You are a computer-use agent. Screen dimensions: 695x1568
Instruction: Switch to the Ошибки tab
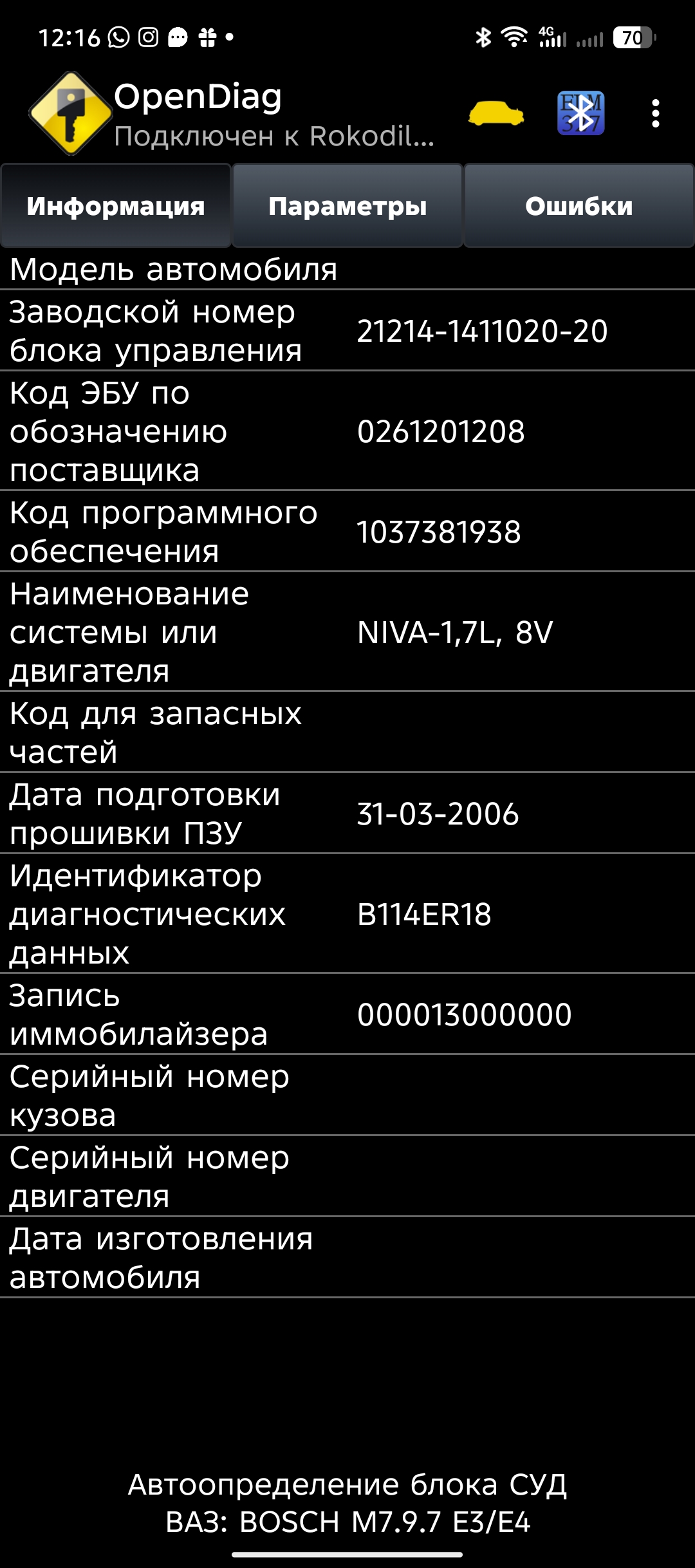[579, 206]
